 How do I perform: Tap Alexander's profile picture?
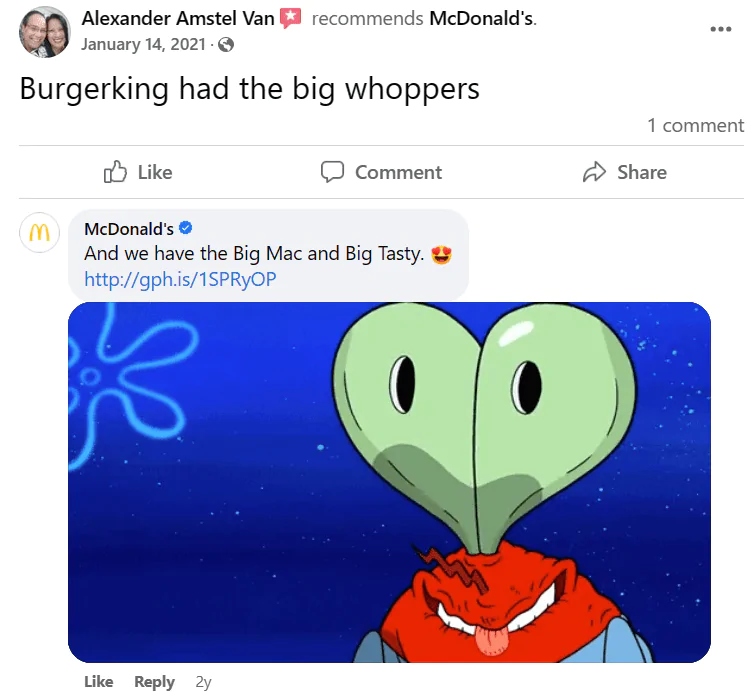(45, 31)
